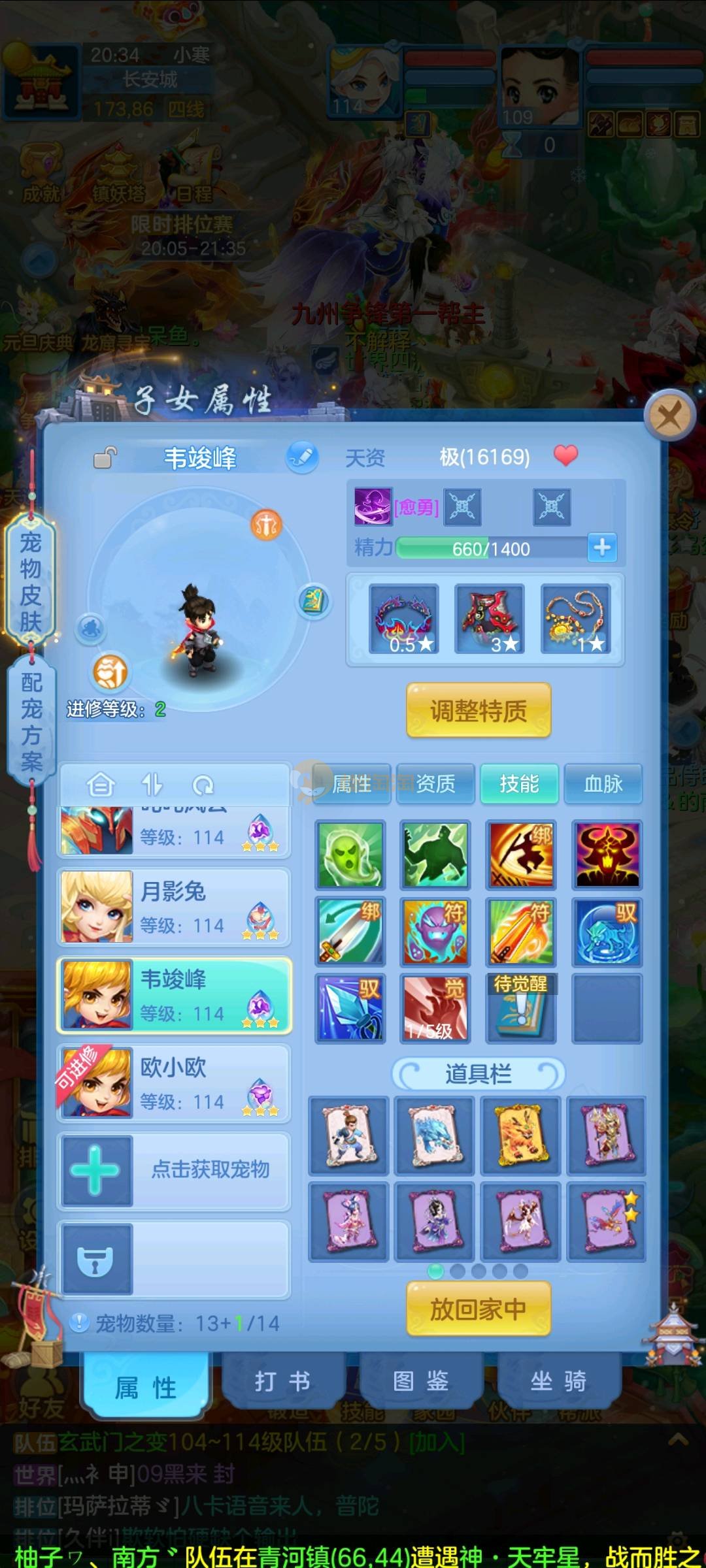Tap the 调整特质 button
This screenshot has width=706, height=1568.
pyautogui.click(x=479, y=710)
